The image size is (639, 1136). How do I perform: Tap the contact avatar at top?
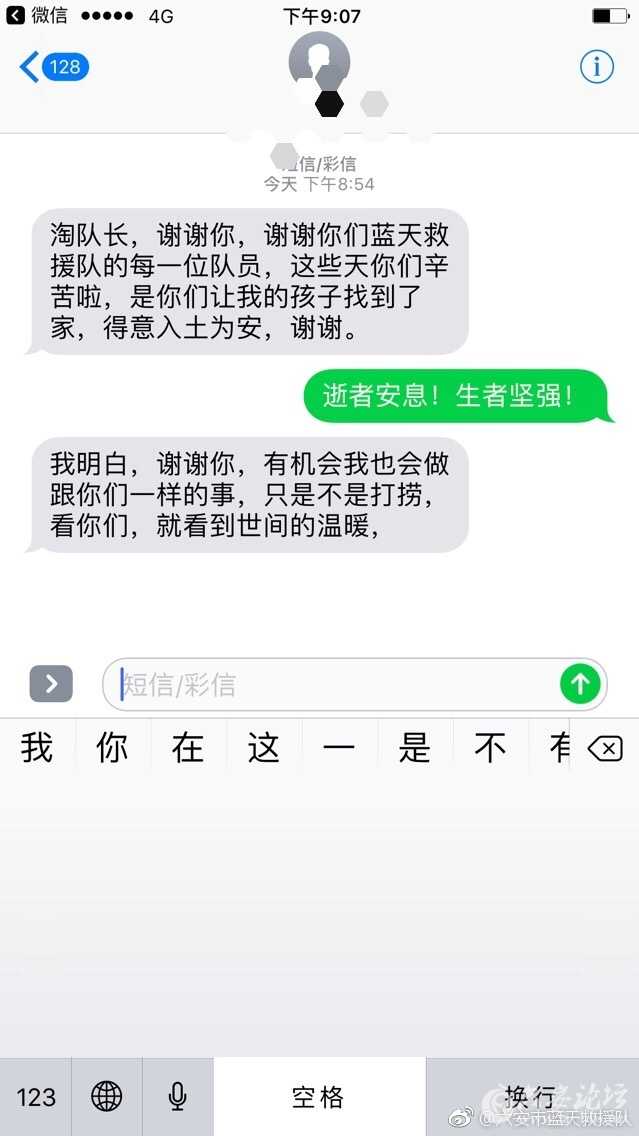[x=319, y=60]
